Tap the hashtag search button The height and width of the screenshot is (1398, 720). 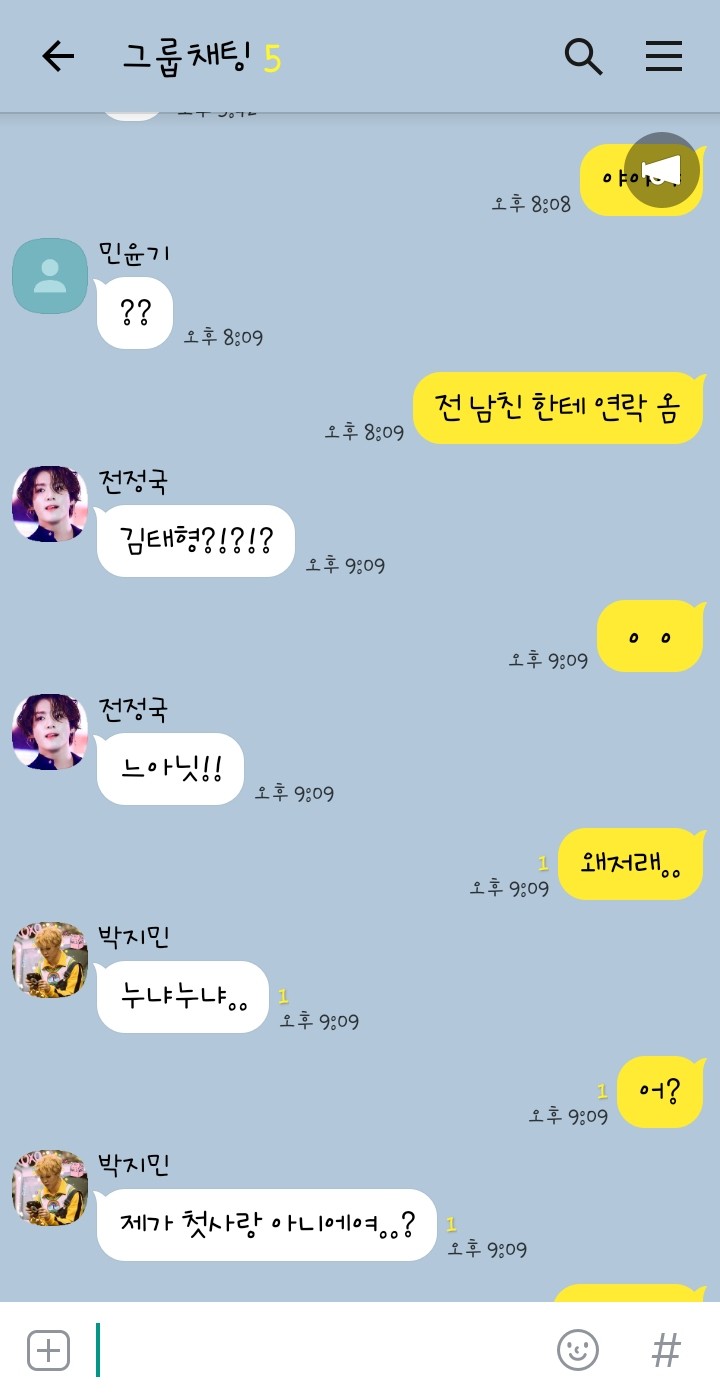(666, 1350)
